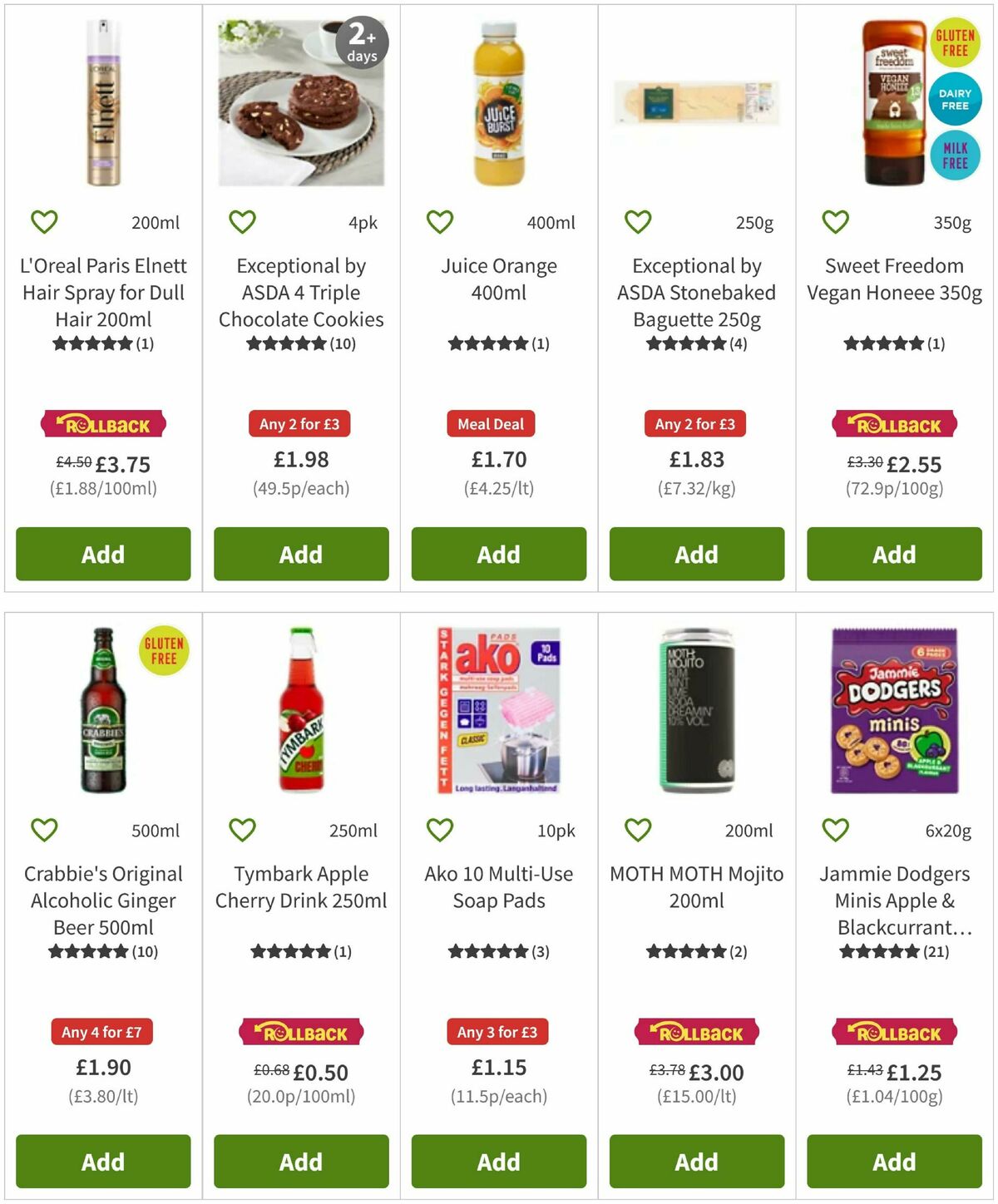
Task: Add Ako Multi-Use Soap Pads to trolley
Action: 497,1162
